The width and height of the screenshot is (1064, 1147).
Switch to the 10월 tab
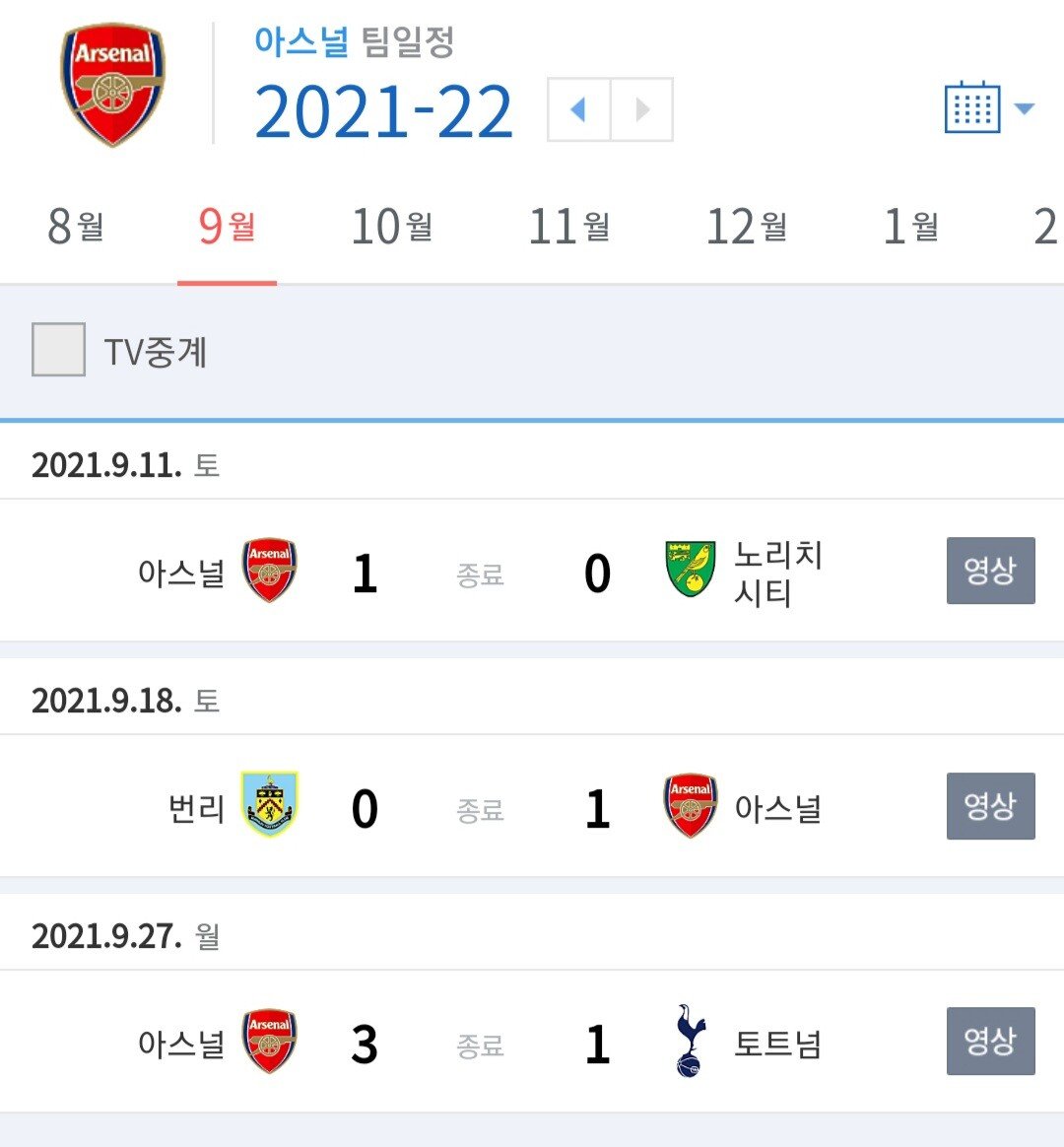[x=392, y=228]
